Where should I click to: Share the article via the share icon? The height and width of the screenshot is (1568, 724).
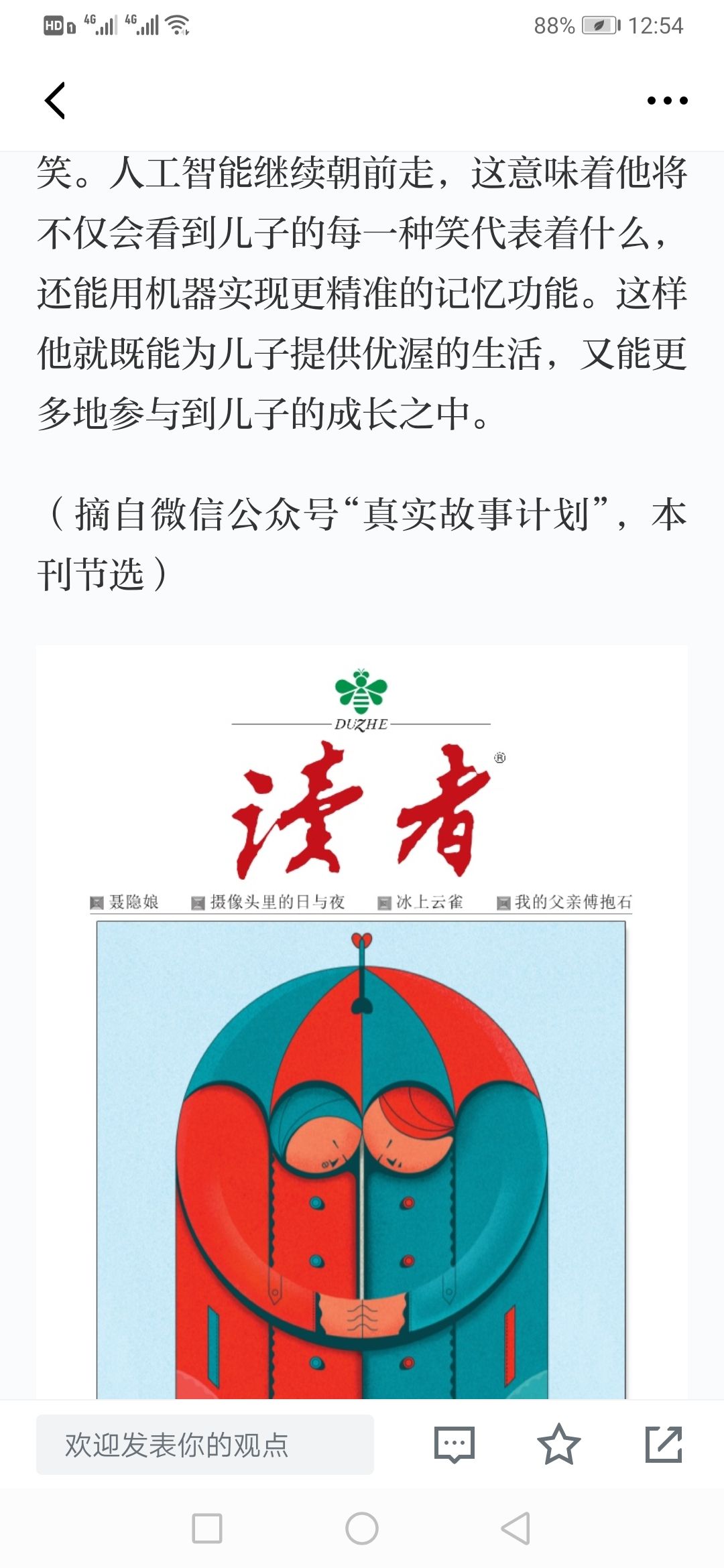[x=664, y=1445]
